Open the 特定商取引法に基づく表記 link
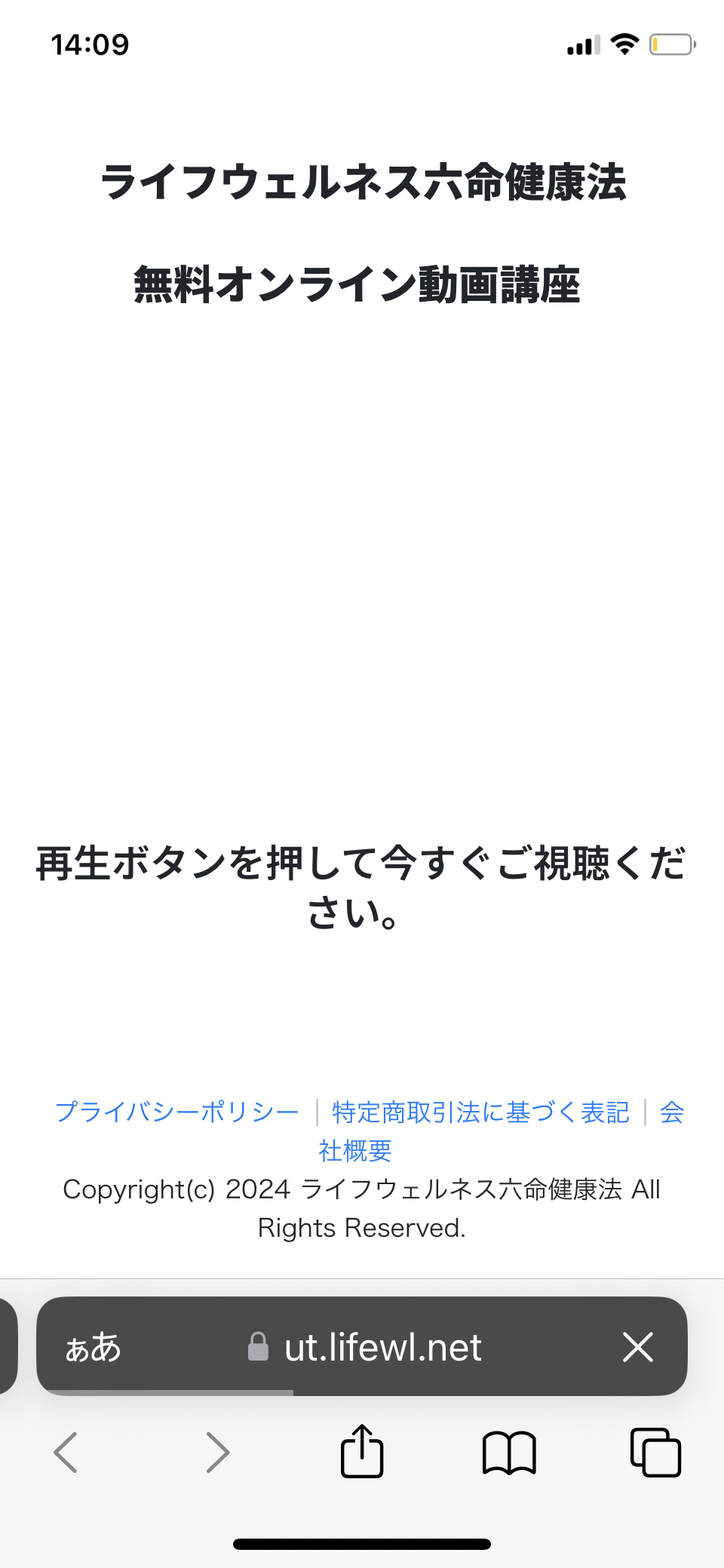This screenshot has width=724, height=1568. click(x=480, y=1112)
